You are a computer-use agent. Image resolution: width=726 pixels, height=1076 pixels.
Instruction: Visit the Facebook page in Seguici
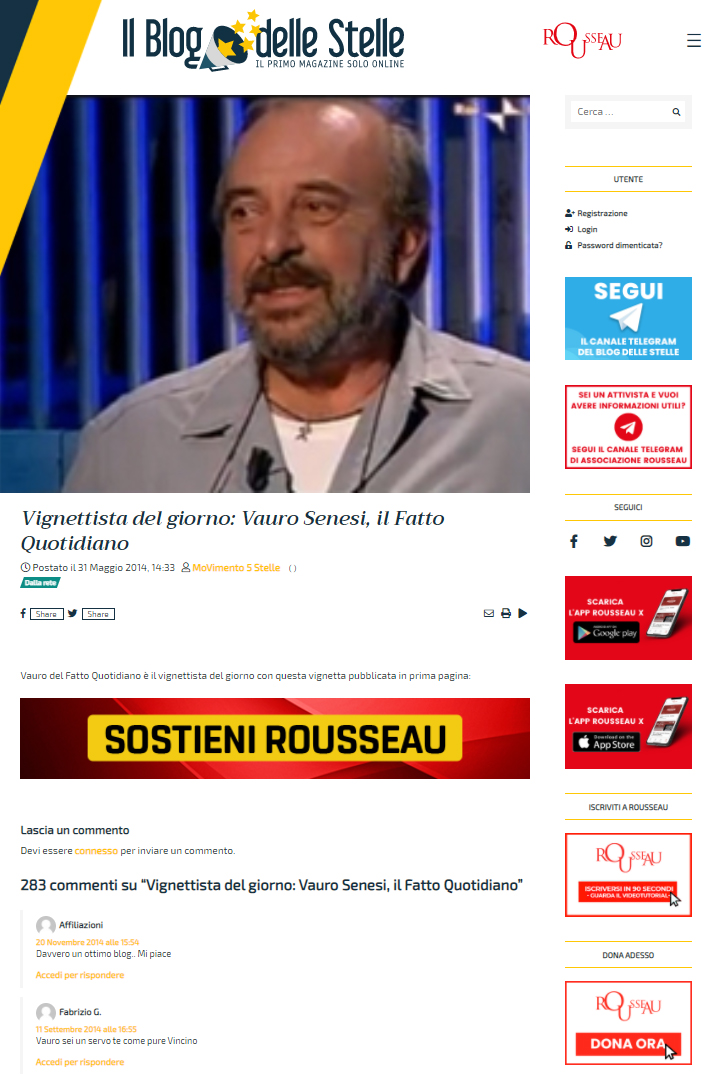click(574, 541)
